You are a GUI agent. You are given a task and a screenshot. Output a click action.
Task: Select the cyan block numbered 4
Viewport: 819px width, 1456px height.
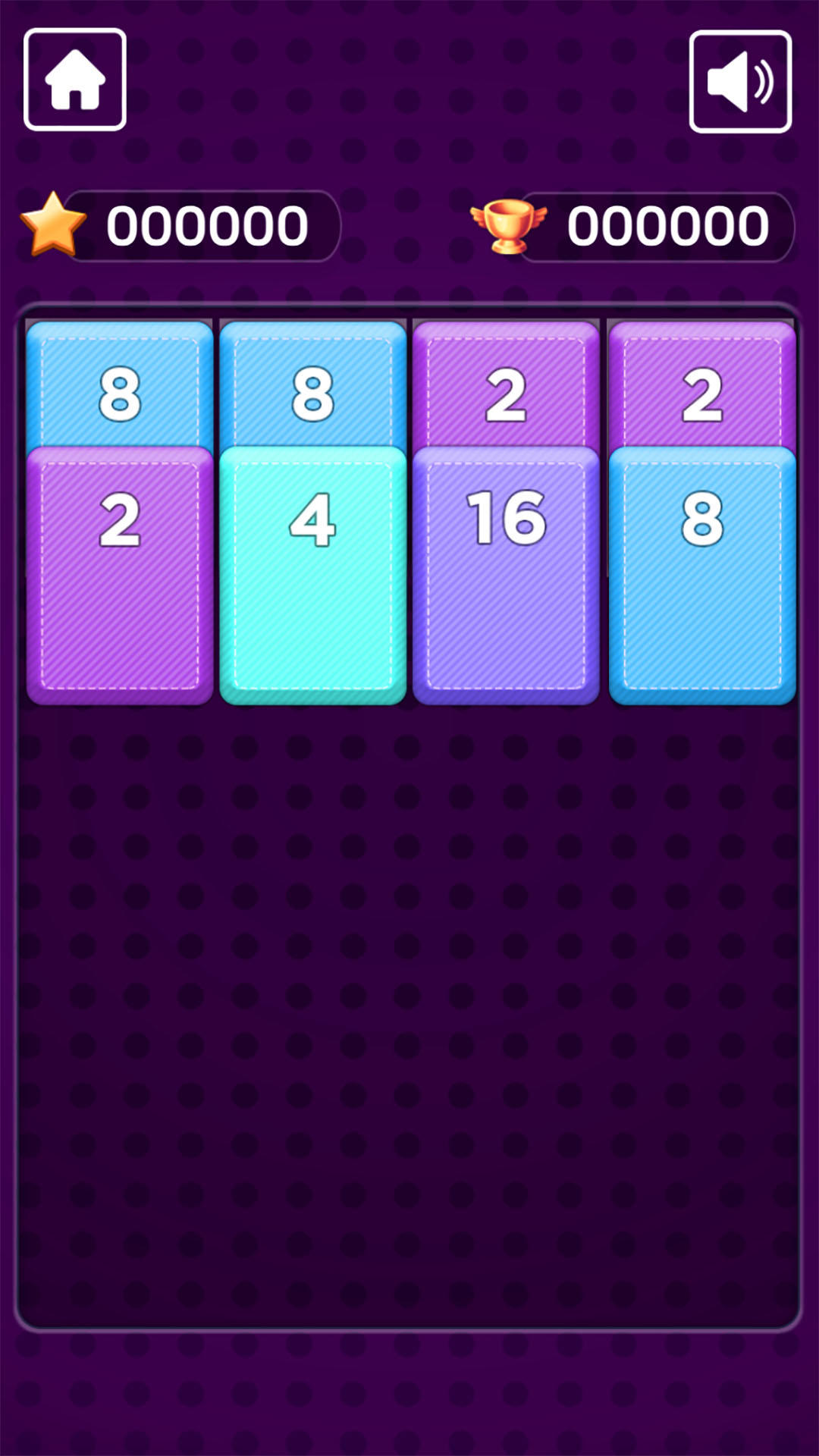(312, 575)
